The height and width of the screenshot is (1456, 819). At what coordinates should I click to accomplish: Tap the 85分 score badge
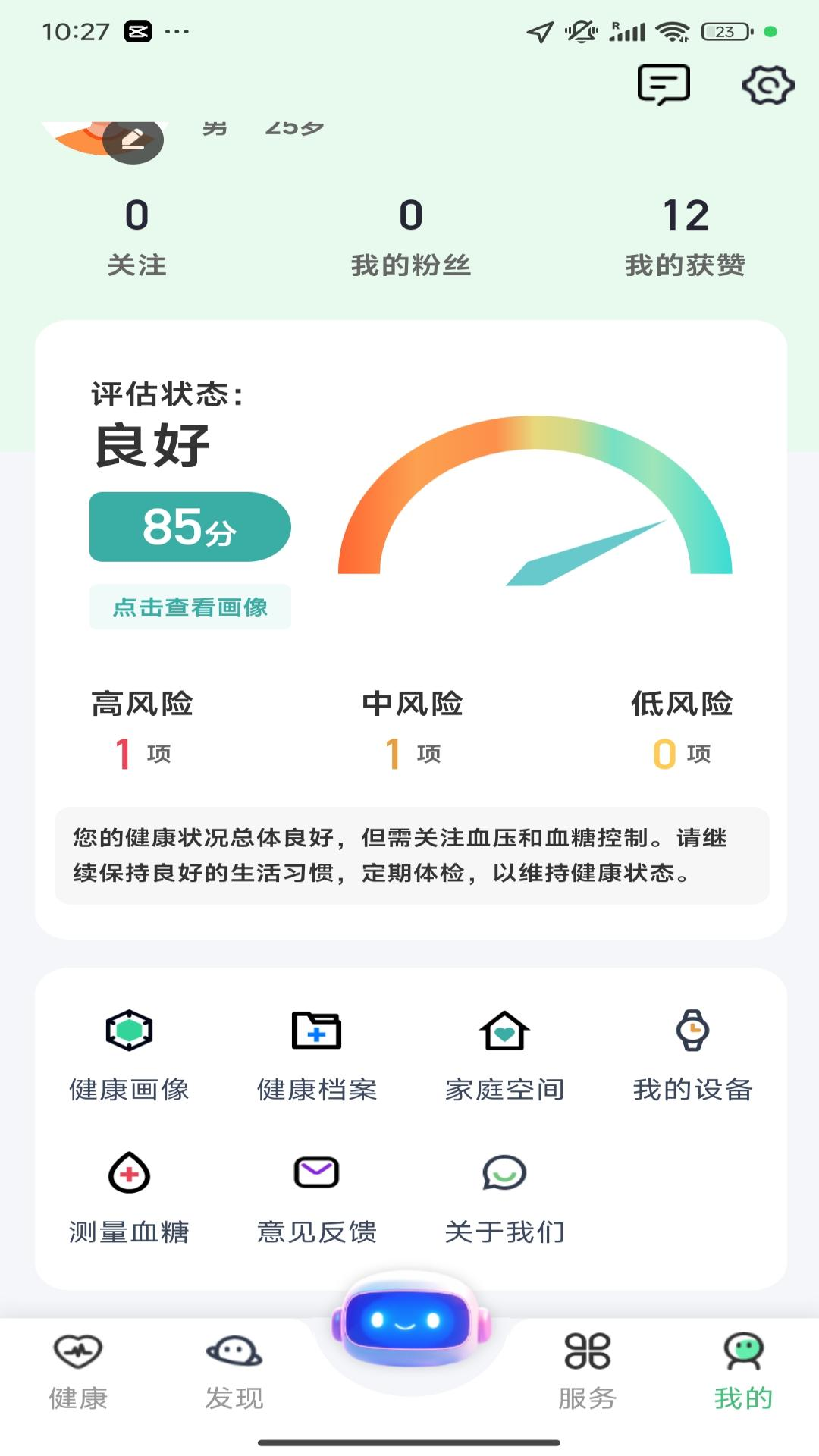[x=189, y=528]
